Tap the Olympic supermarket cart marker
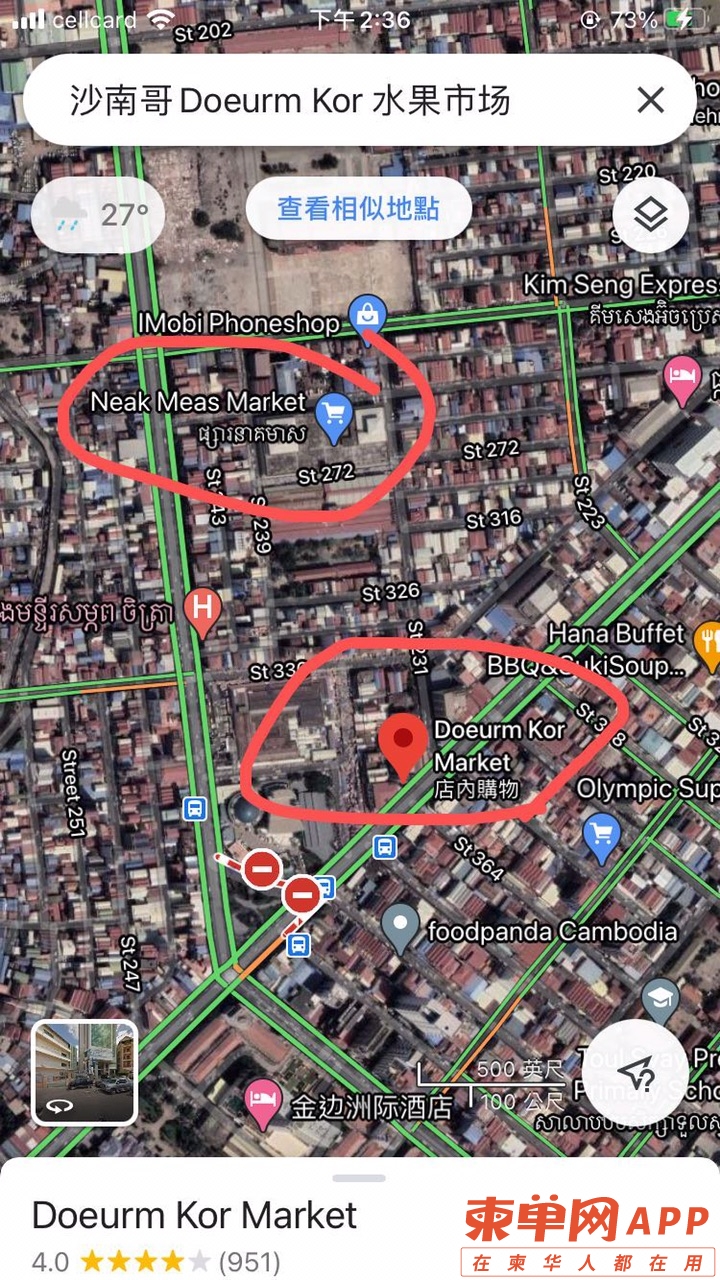 [x=601, y=833]
